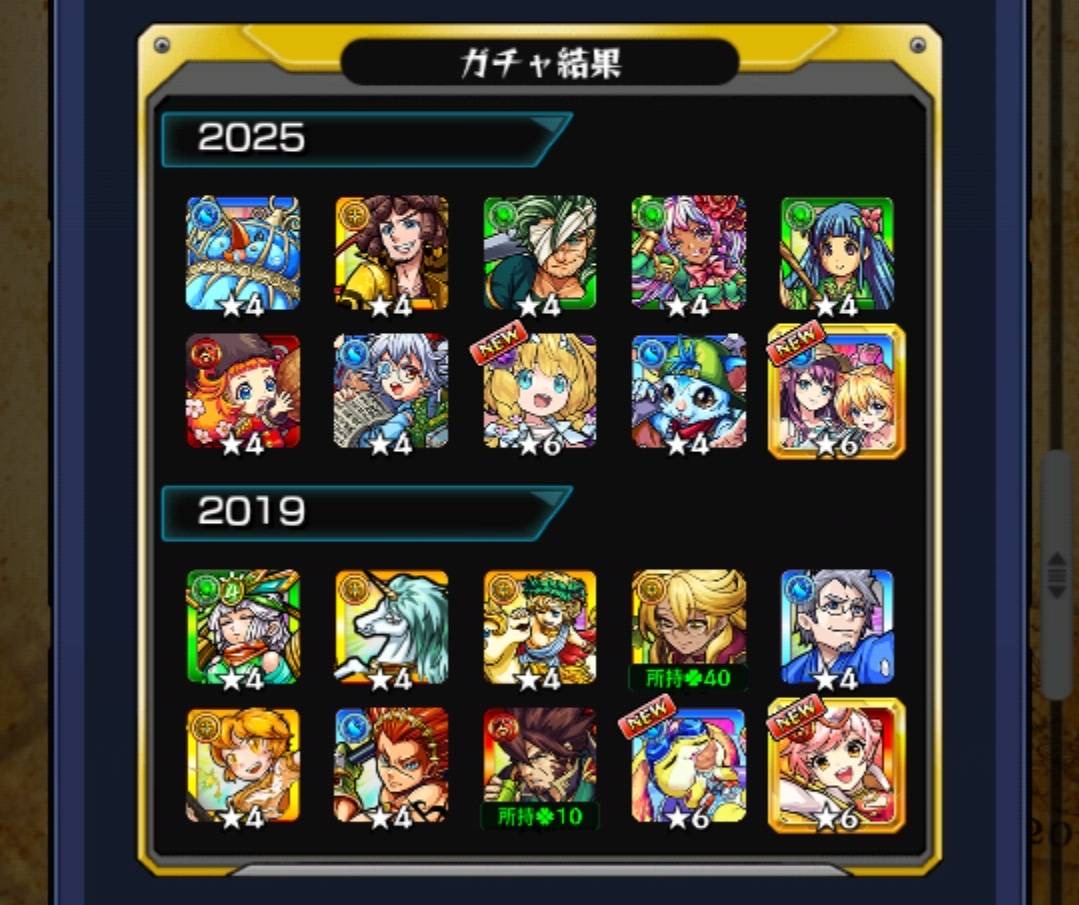The height and width of the screenshot is (905, 1079).
Task: Open the blue cat with green hat ★4
Action: coord(688,391)
